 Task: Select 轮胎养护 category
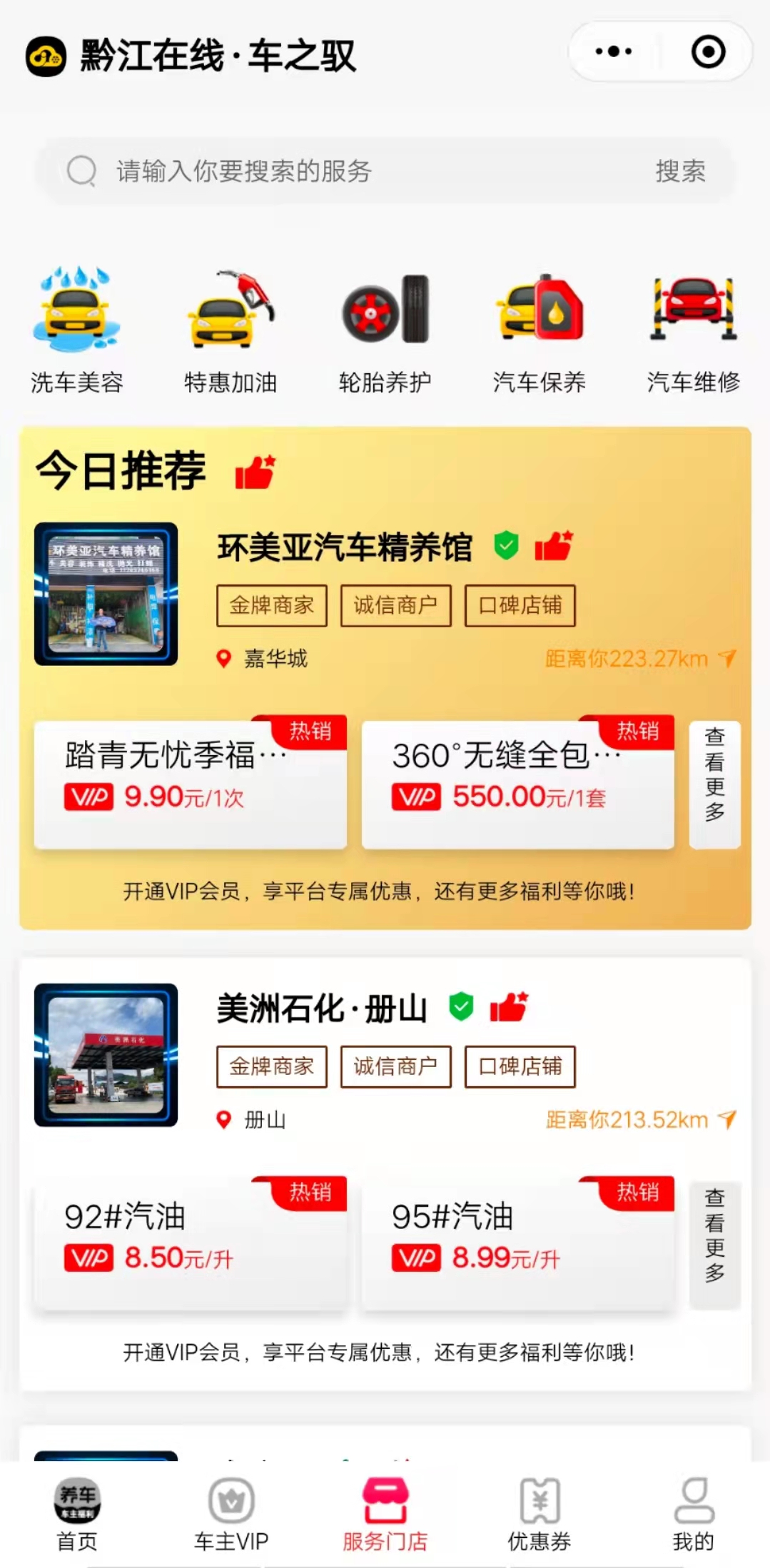click(x=385, y=330)
